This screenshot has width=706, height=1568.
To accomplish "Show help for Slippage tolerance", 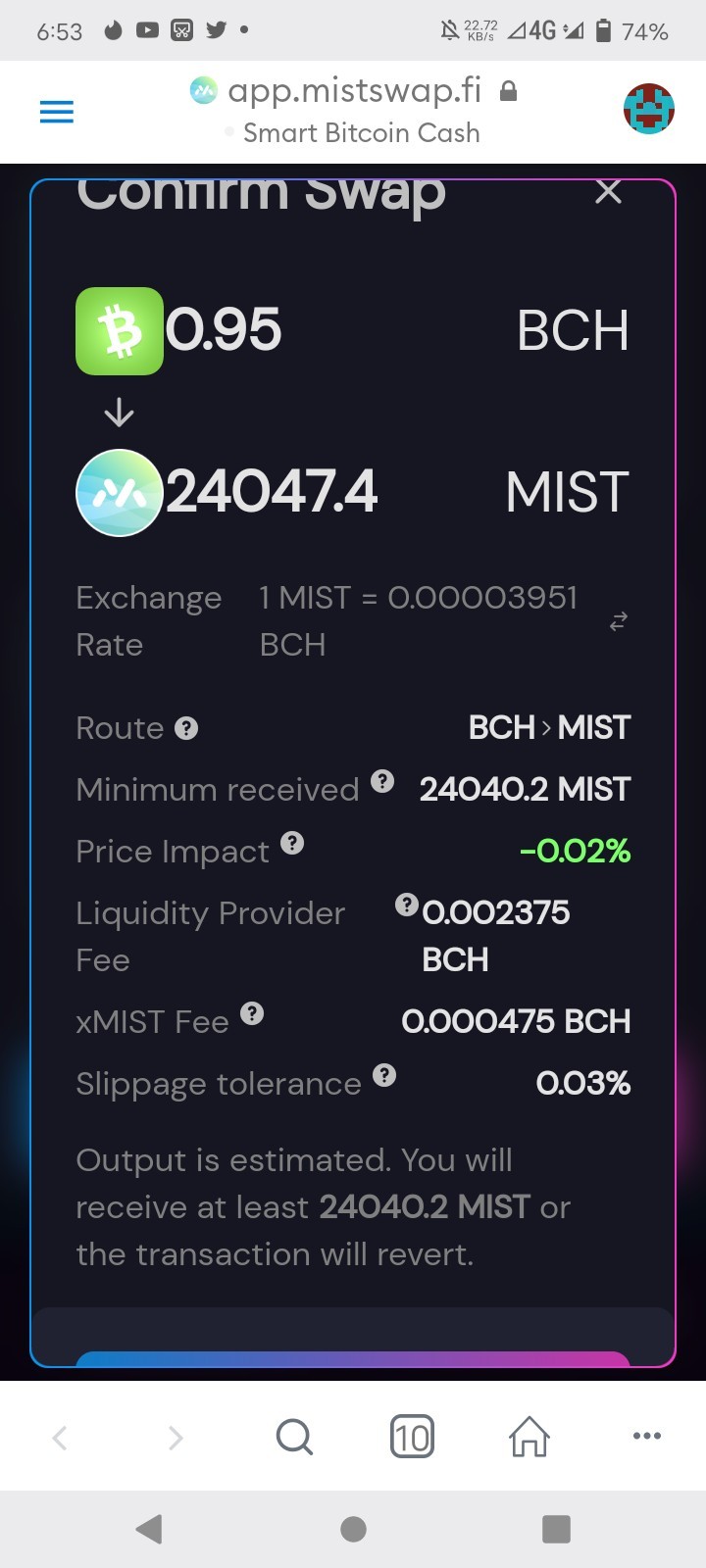I will (384, 1075).
